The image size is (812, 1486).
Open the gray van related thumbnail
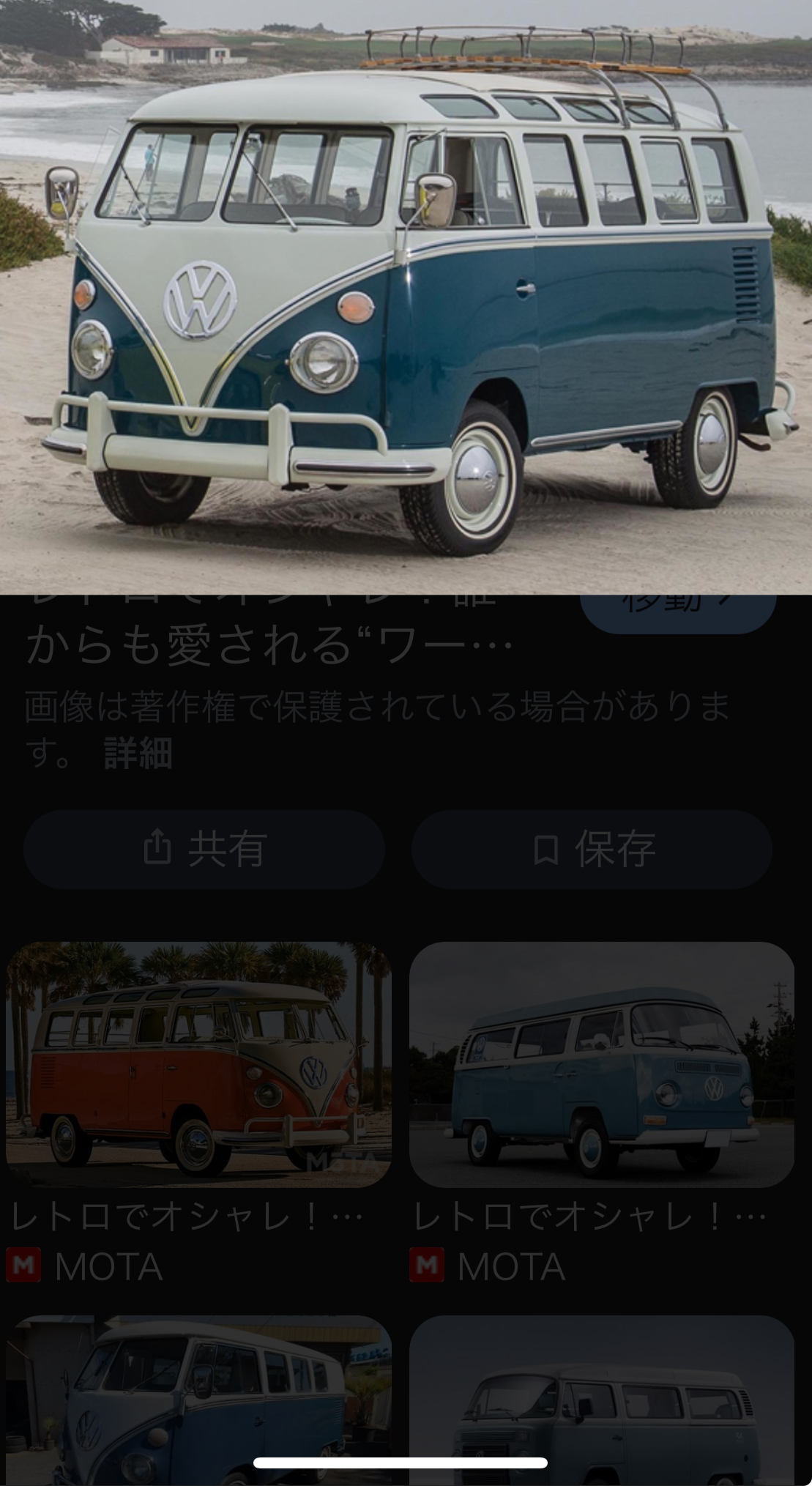click(x=602, y=1399)
